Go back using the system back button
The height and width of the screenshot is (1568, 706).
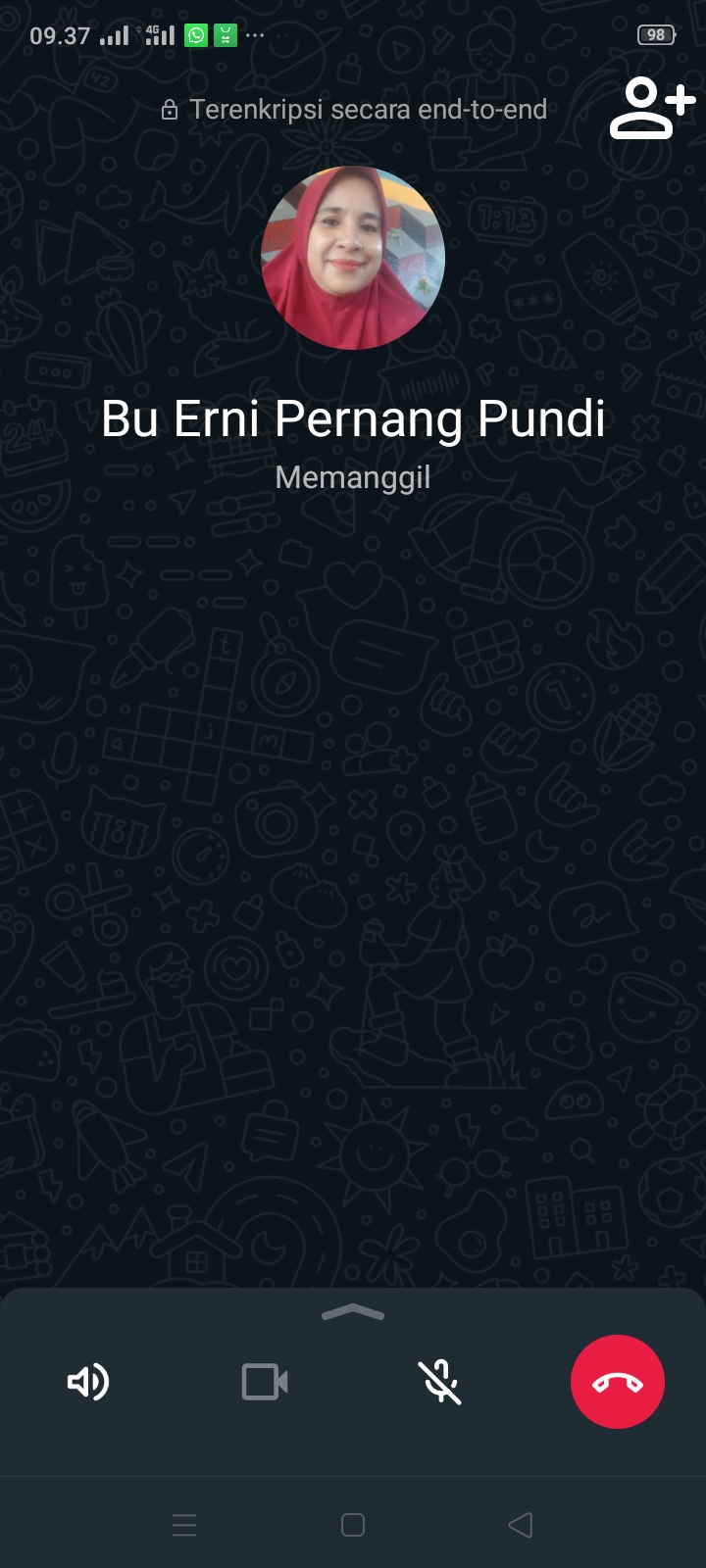pyautogui.click(x=521, y=1525)
